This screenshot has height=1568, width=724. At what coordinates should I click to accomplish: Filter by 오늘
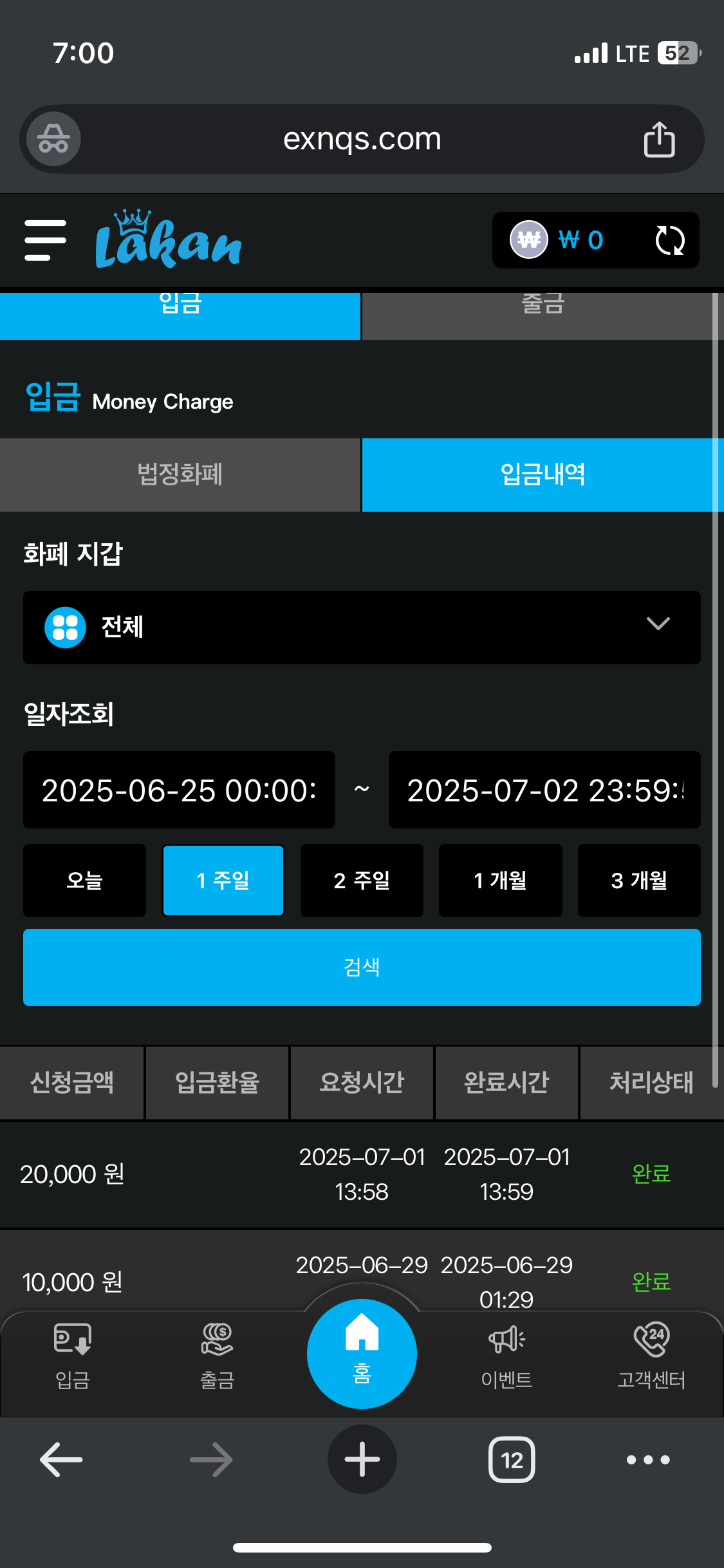click(x=84, y=880)
